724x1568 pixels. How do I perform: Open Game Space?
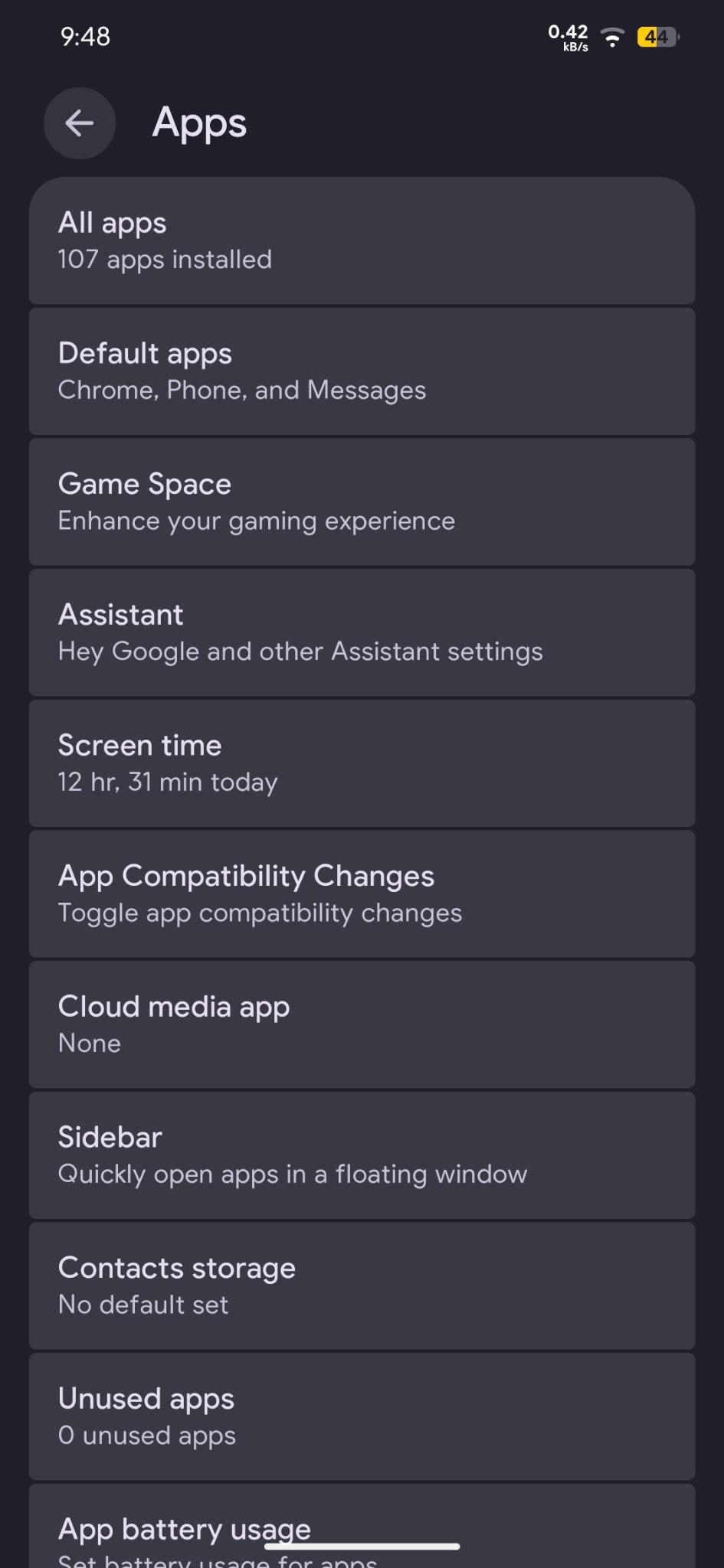[x=362, y=502]
